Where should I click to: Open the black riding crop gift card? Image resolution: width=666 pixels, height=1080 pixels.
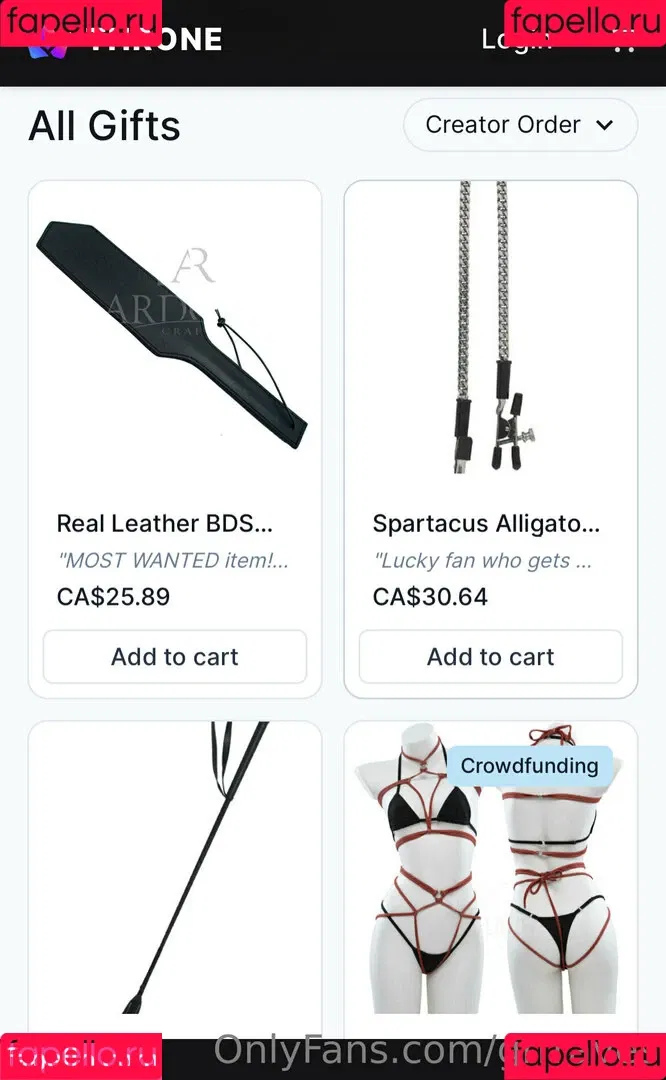175,870
